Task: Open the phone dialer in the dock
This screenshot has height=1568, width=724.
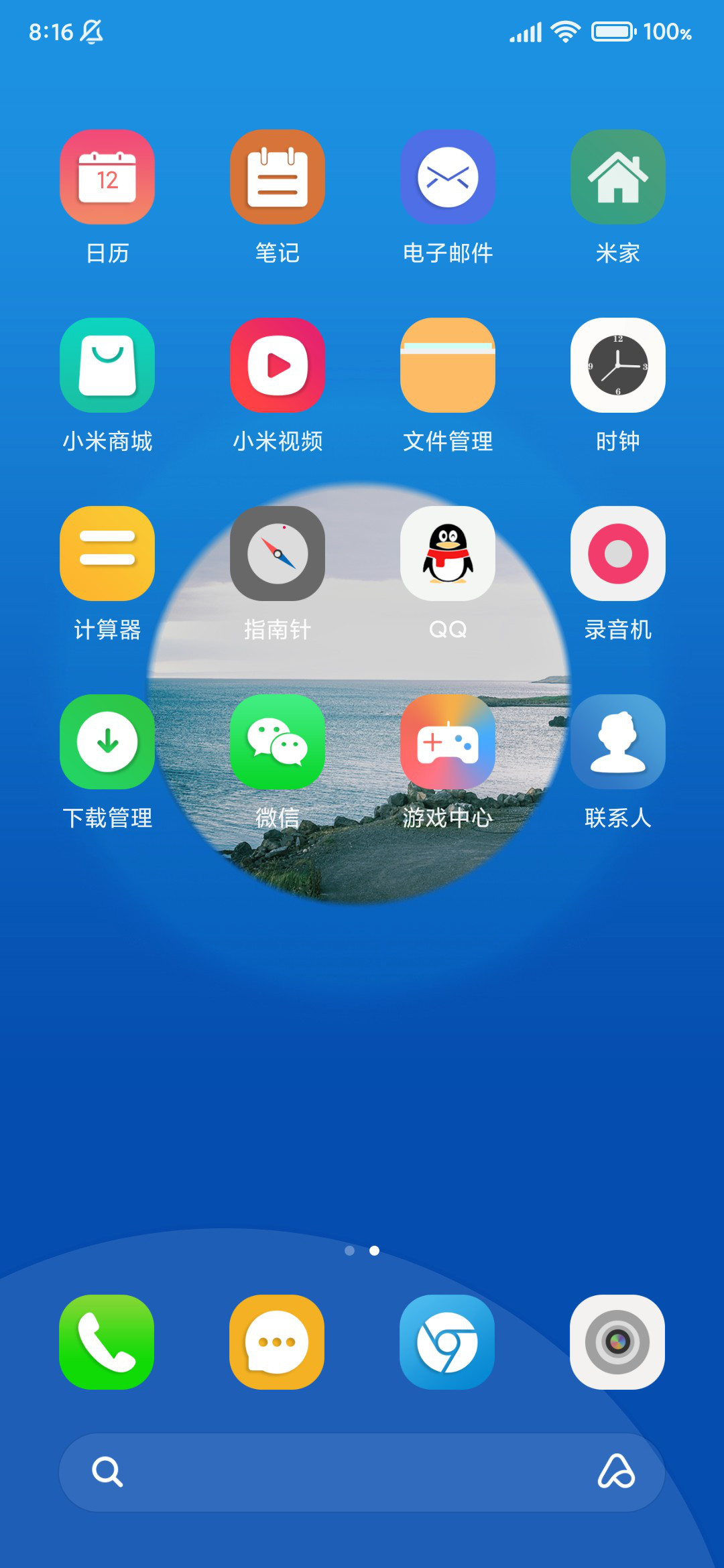Action: 107,1342
